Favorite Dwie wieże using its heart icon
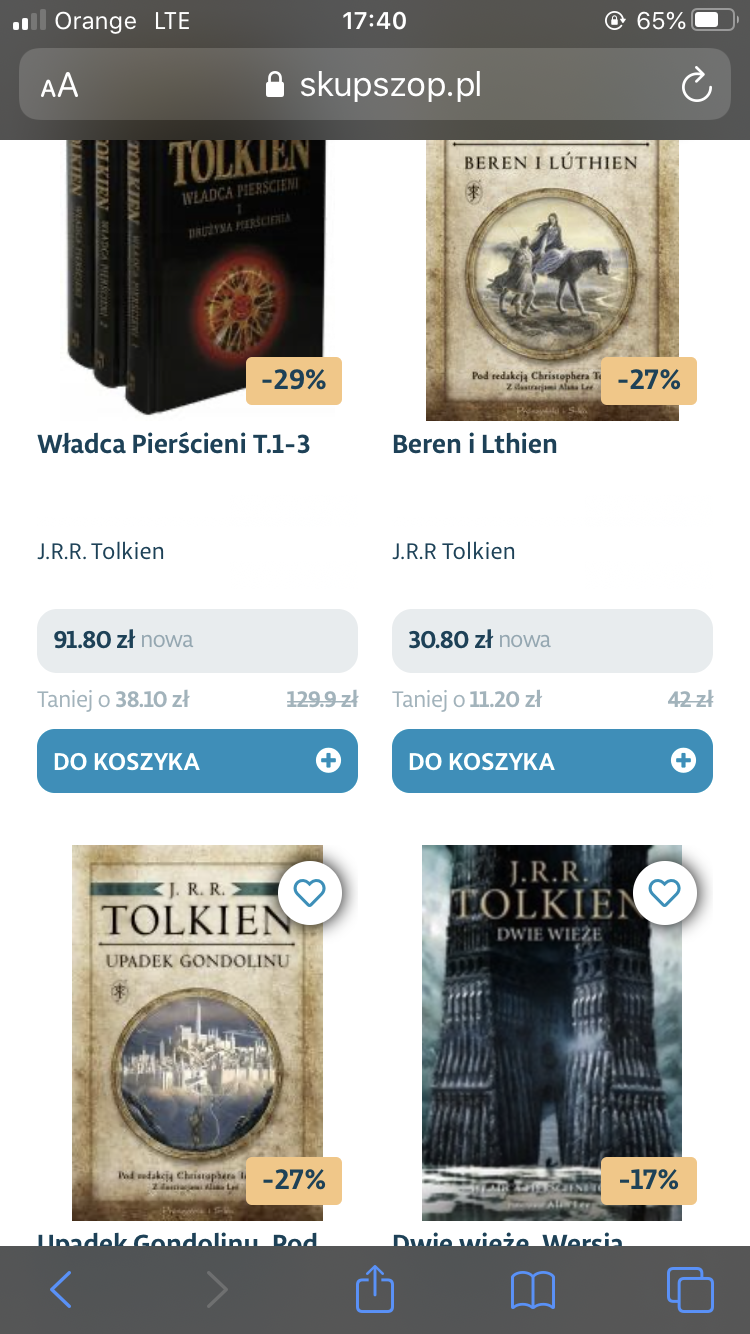This screenshot has width=750, height=1334. (x=664, y=893)
